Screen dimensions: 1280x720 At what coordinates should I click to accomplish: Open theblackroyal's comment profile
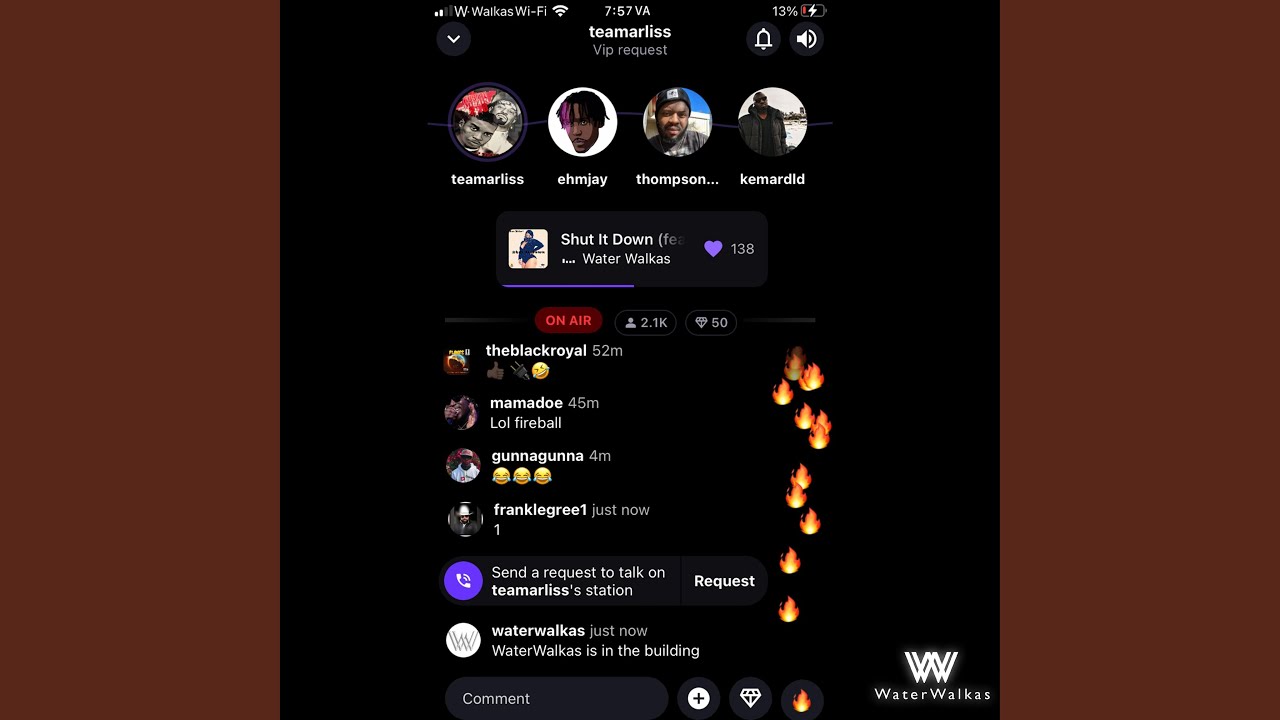458,361
